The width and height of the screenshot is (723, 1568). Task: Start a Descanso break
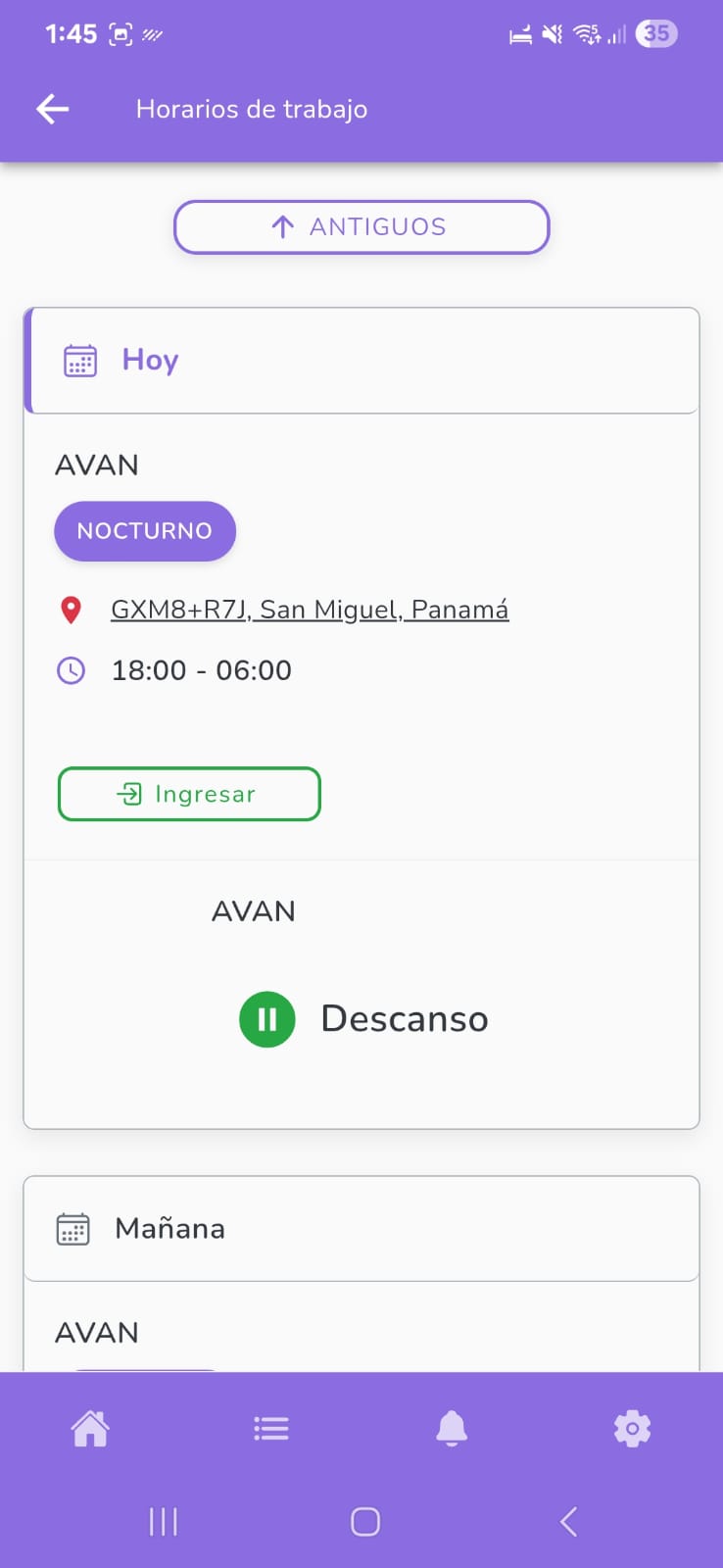point(267,1019)
